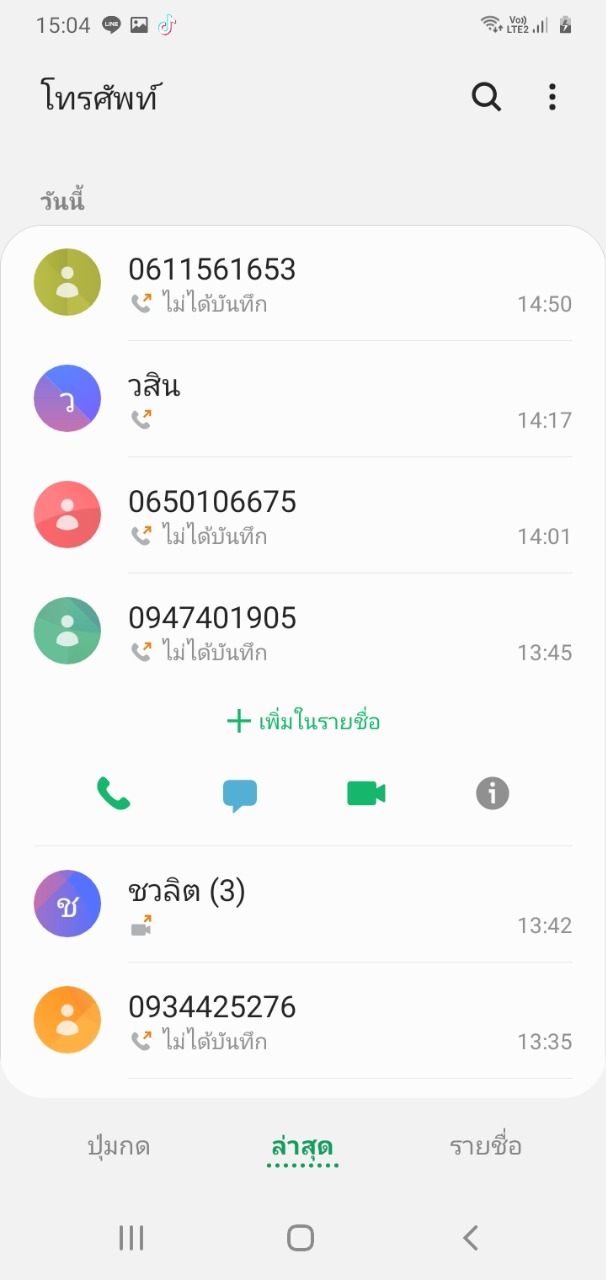Open the search icon in Phone

click(x=486, y=97)
